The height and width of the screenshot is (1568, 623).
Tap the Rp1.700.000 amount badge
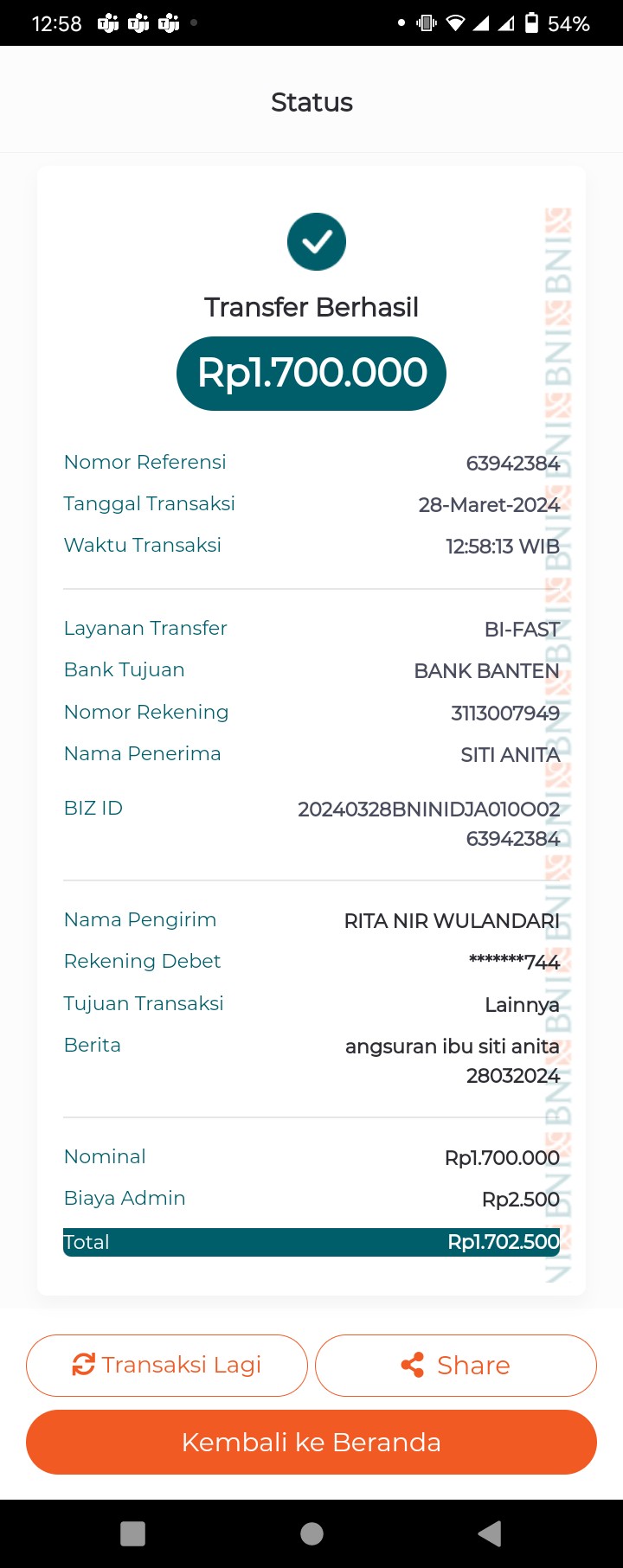311,373
